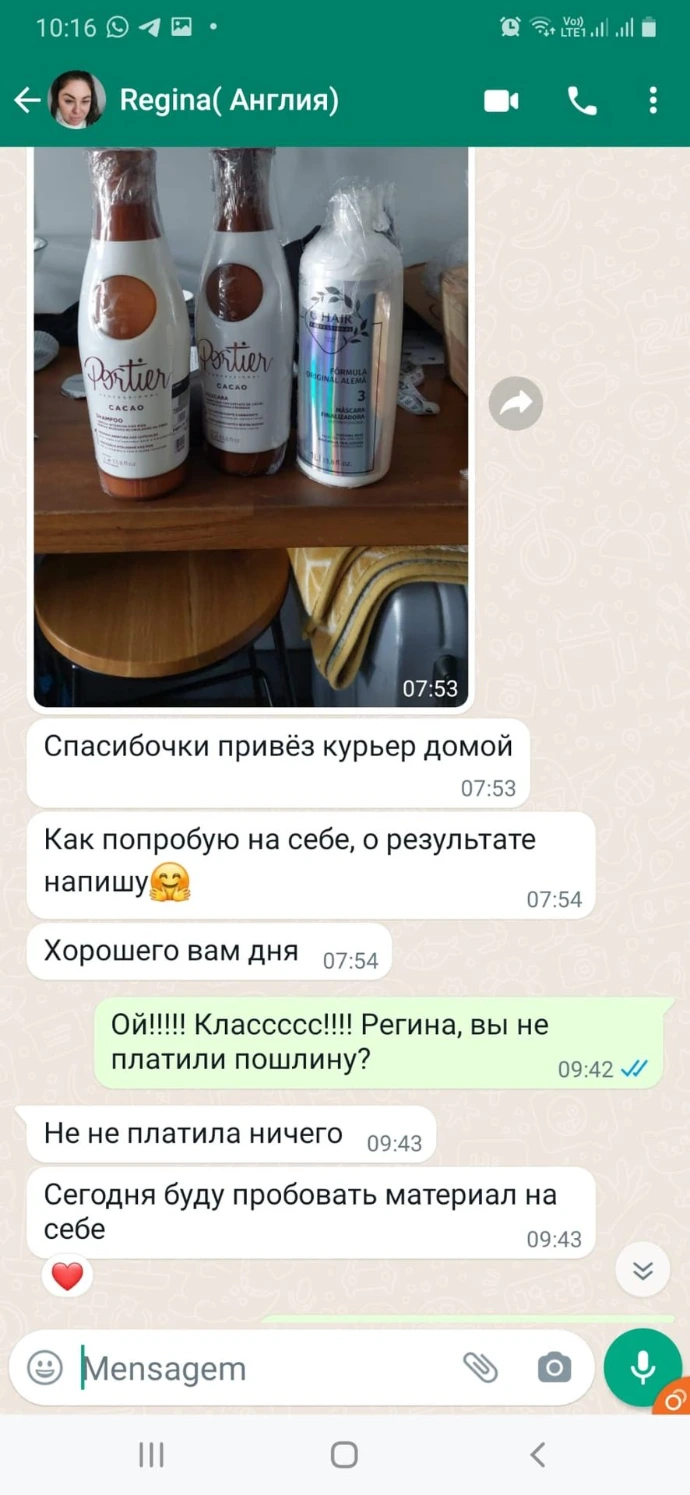This screenshot has width=690, height=1495.
Task: Focus the Mensagem text field
Action: coord(260,1368)
